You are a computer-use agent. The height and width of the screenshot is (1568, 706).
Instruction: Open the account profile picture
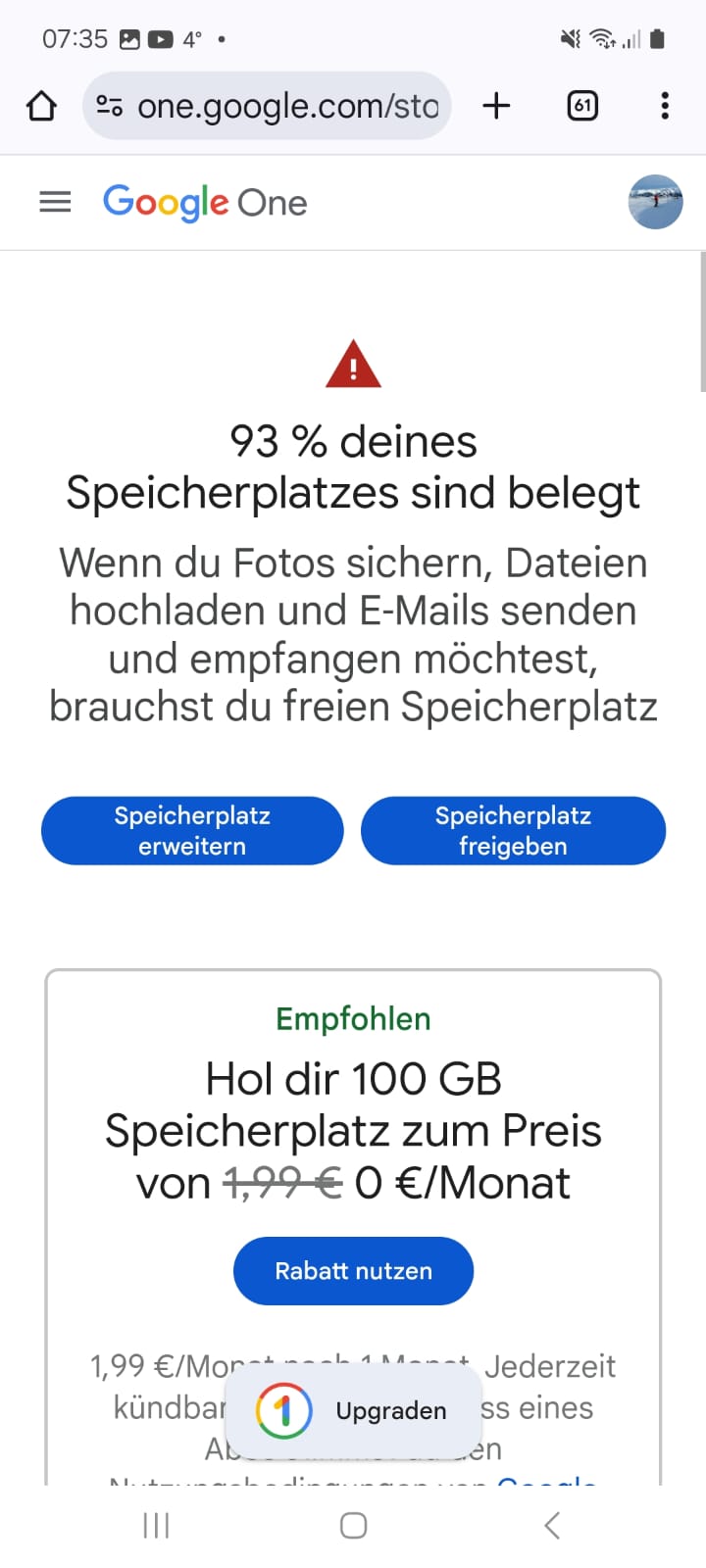655,203
